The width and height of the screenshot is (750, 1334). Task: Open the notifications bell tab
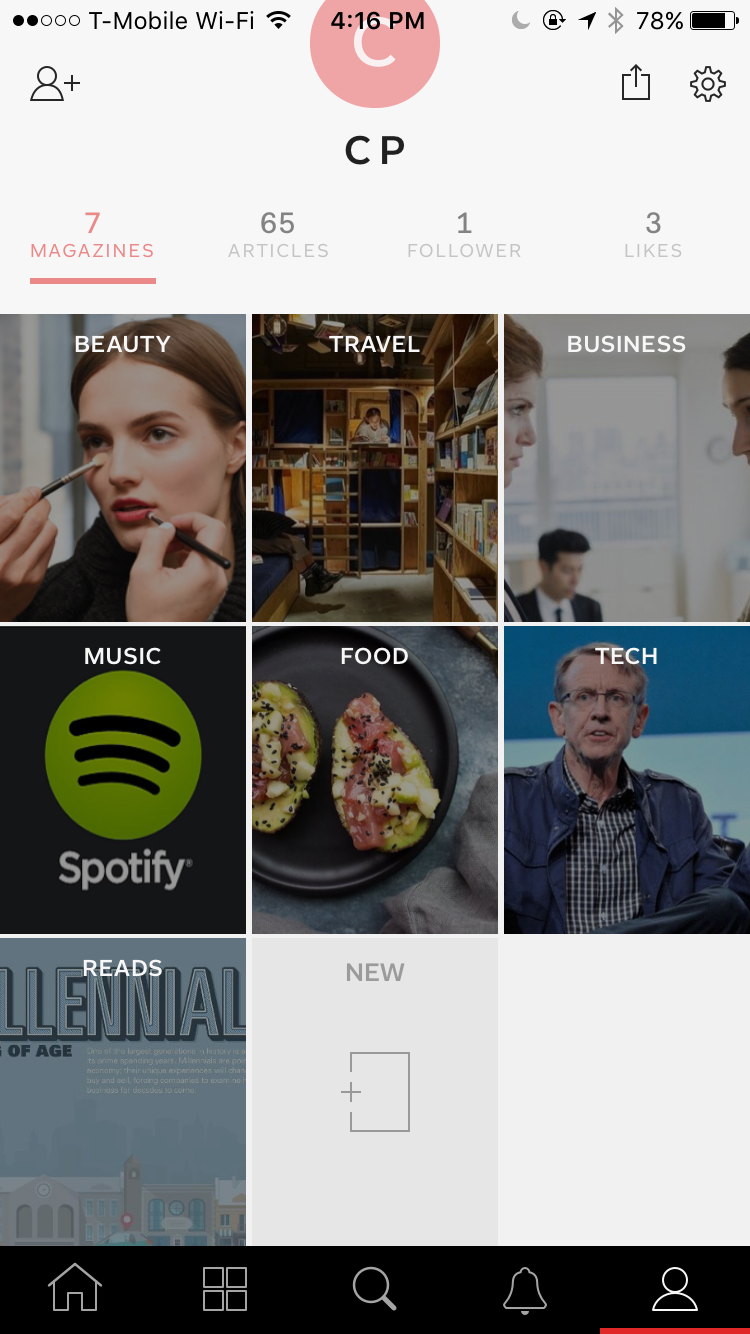coord(525,1288)
